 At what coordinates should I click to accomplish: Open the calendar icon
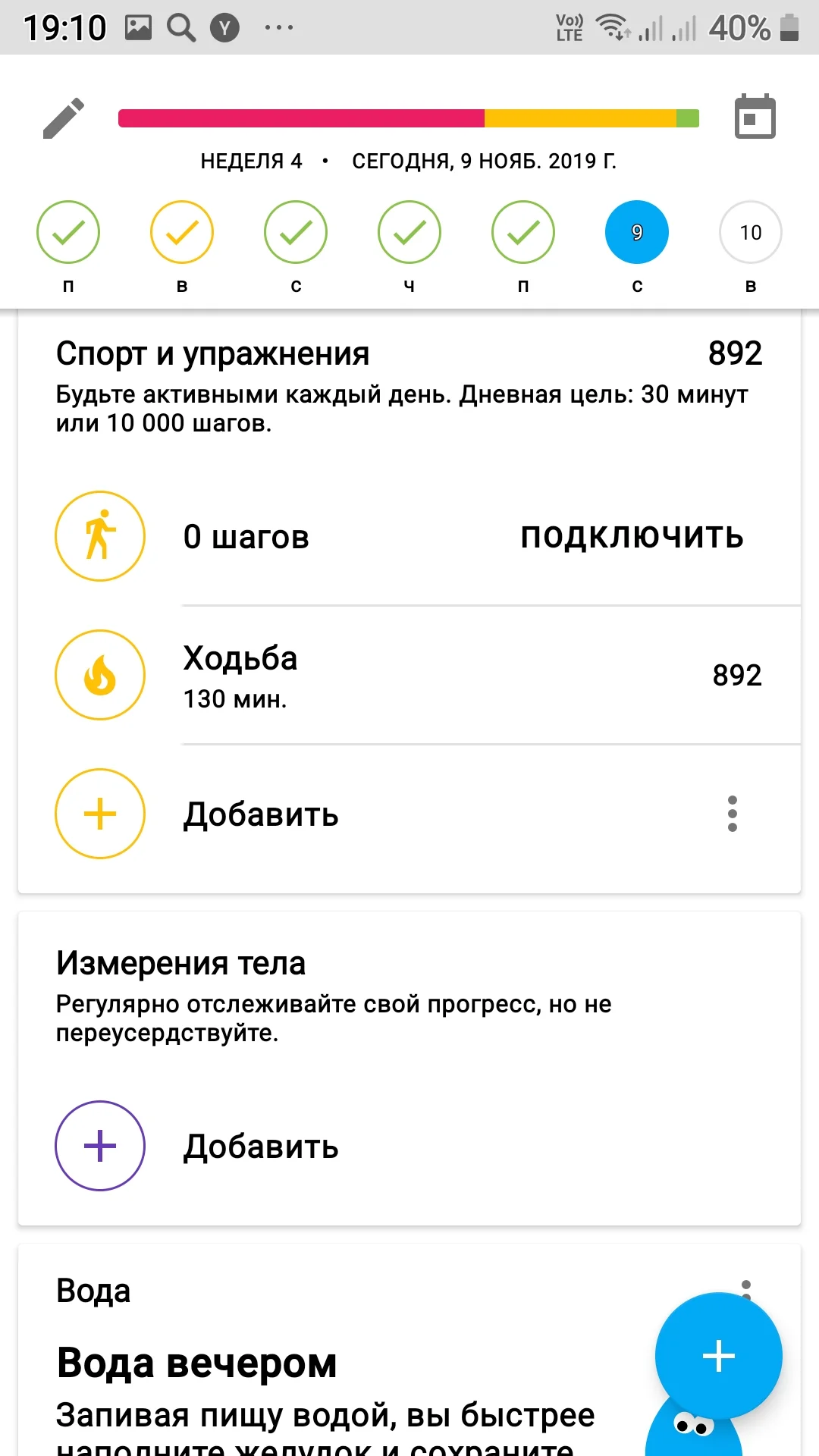point(755,117)
